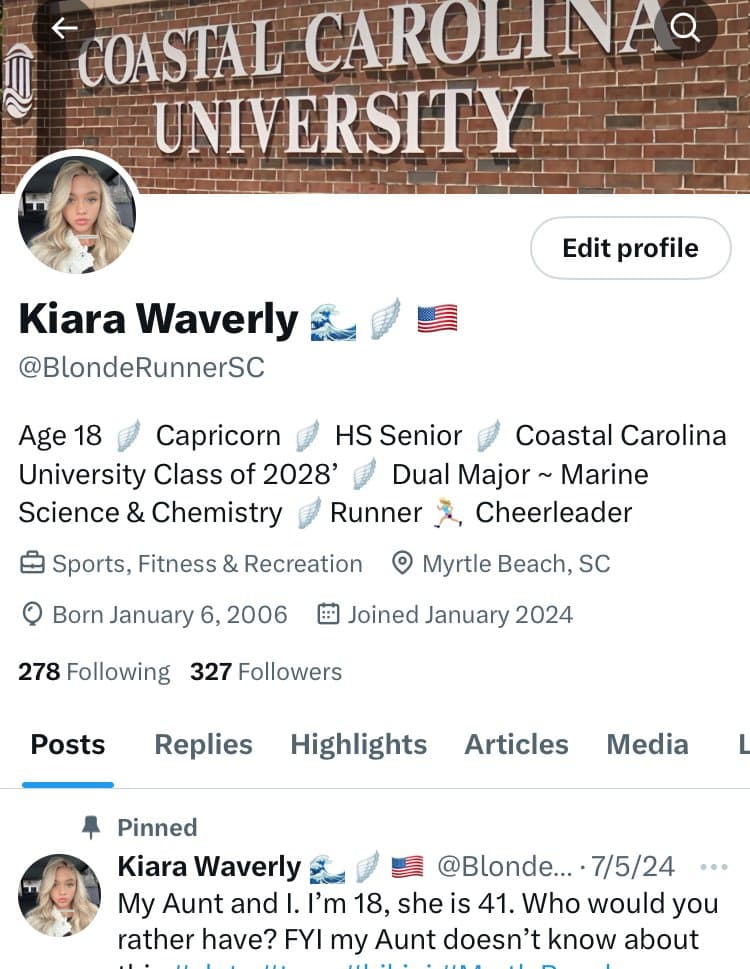Tap the Edit profile button
The height and width of the screenshot is (969, 750).
pyautogui.click(x=630, y=248)
